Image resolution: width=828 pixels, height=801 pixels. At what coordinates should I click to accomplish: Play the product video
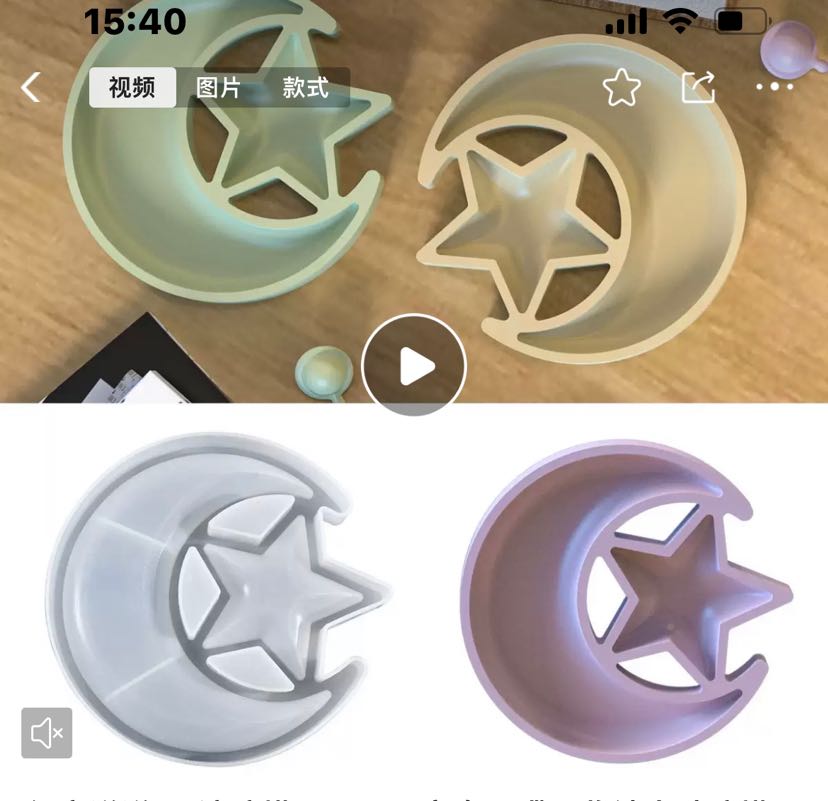(x=413, y=365)
